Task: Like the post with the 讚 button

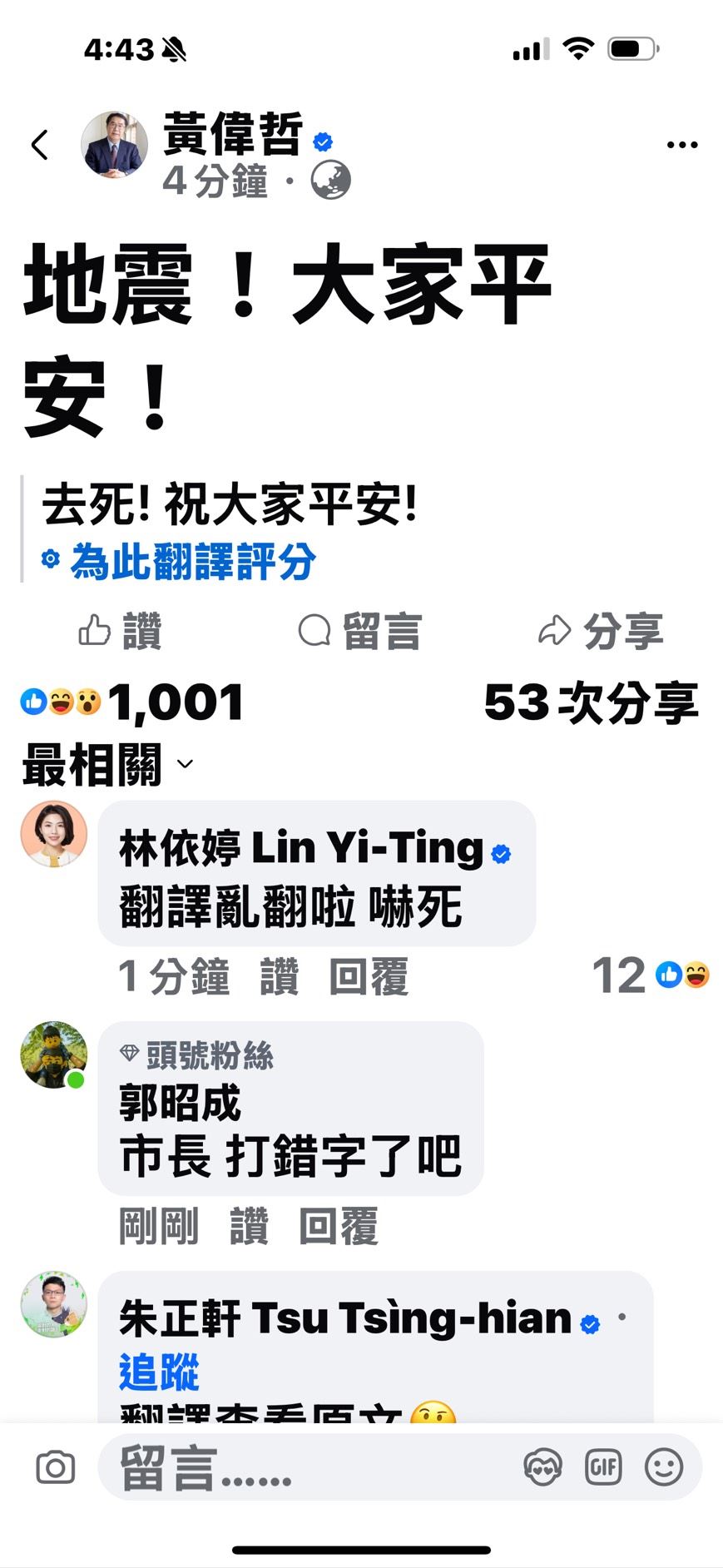Action: point(120,631)
